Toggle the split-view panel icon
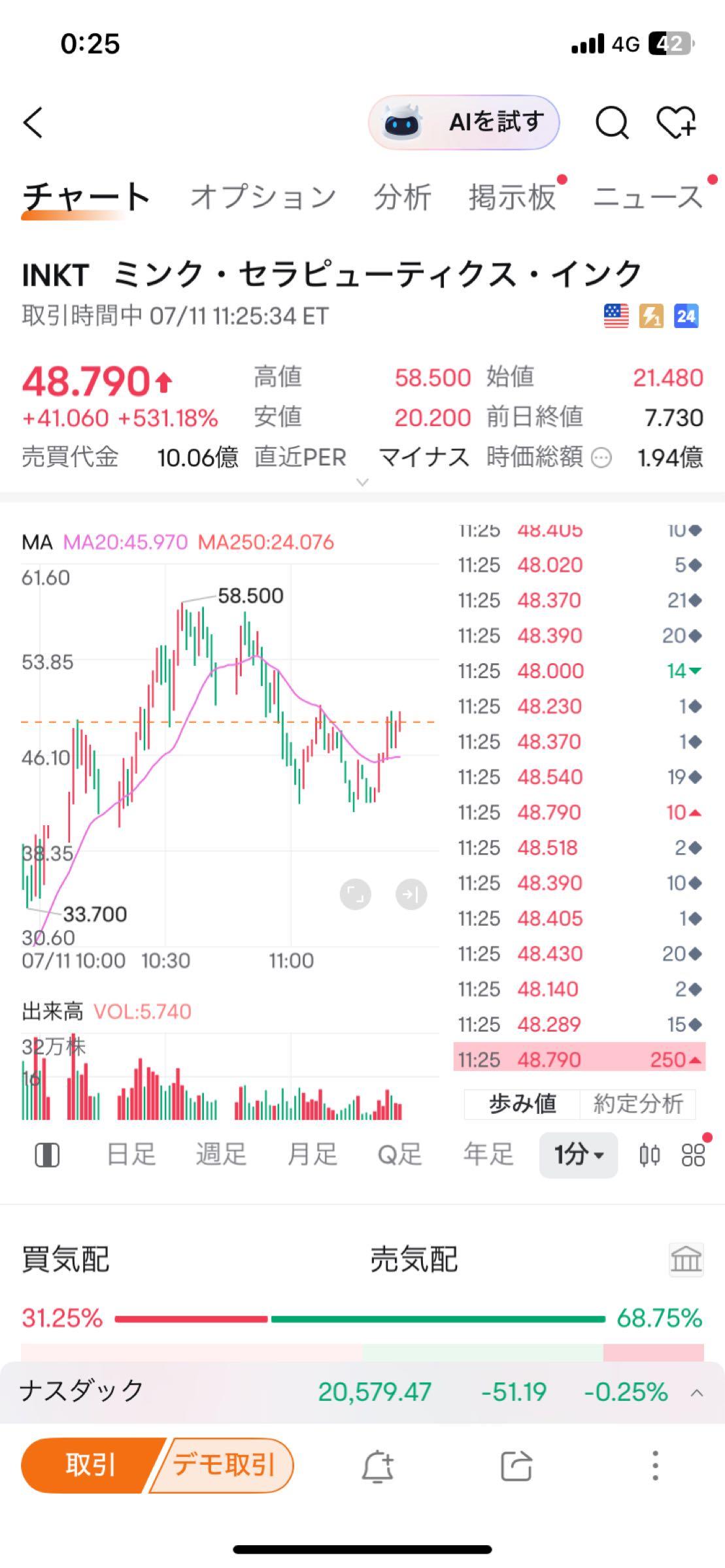Screen dimensions: 725x1568 tap(48, 1154)
